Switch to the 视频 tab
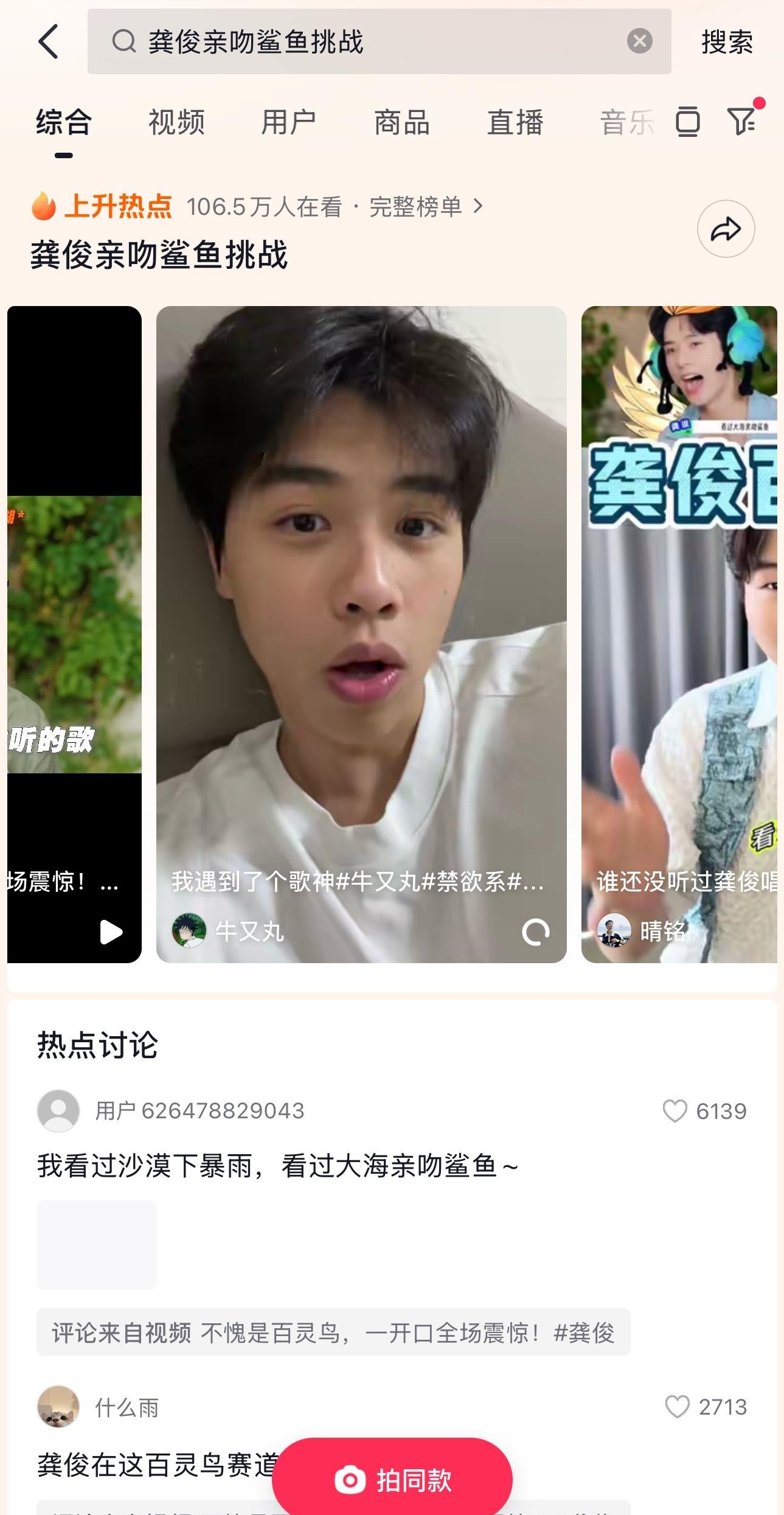The height and width of the screenshot is (1515, 784). click(176, 122)
